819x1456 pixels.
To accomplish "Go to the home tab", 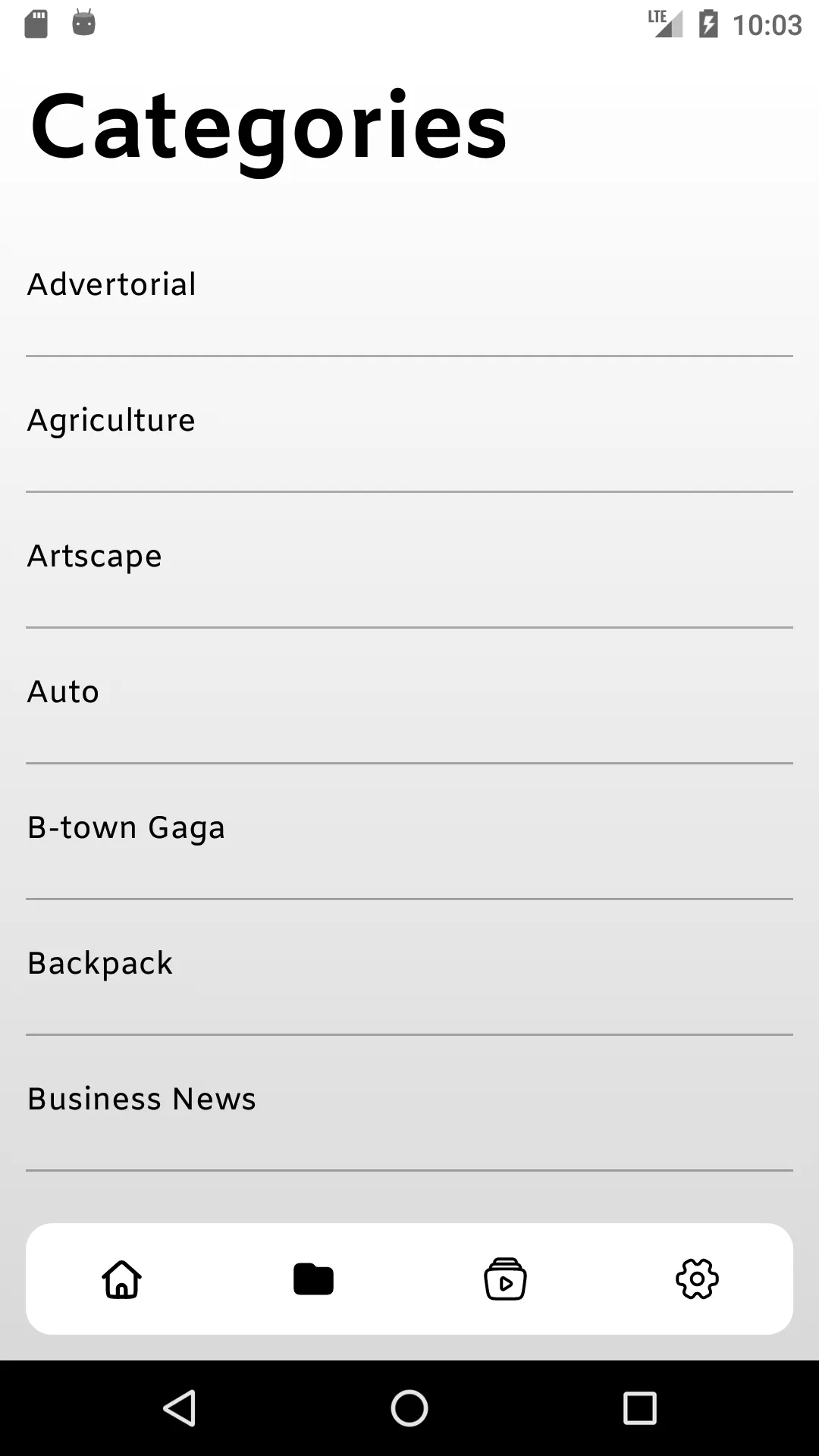I will coord(122,1280).
